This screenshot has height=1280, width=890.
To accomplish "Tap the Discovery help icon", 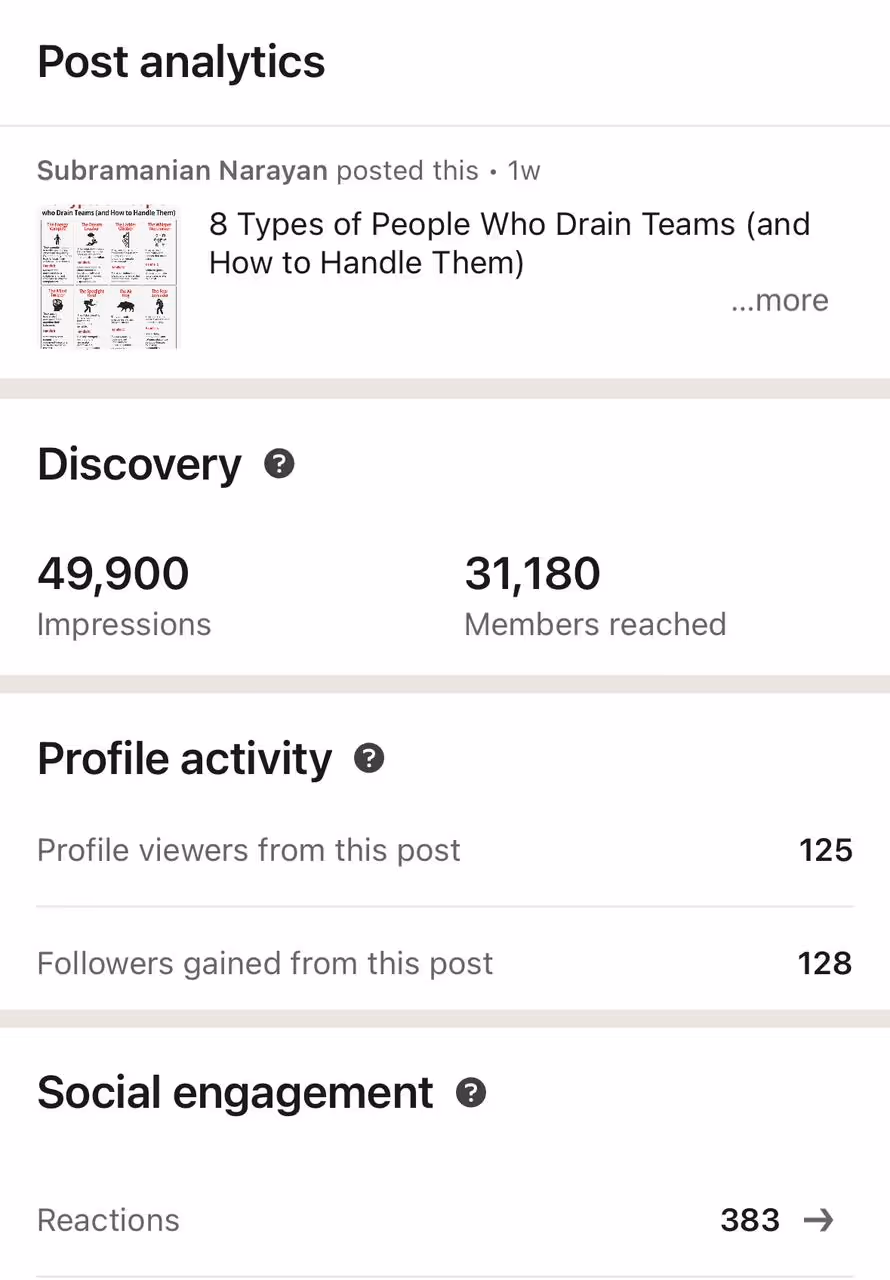I will pyautogui.click(x=279, y=464).
